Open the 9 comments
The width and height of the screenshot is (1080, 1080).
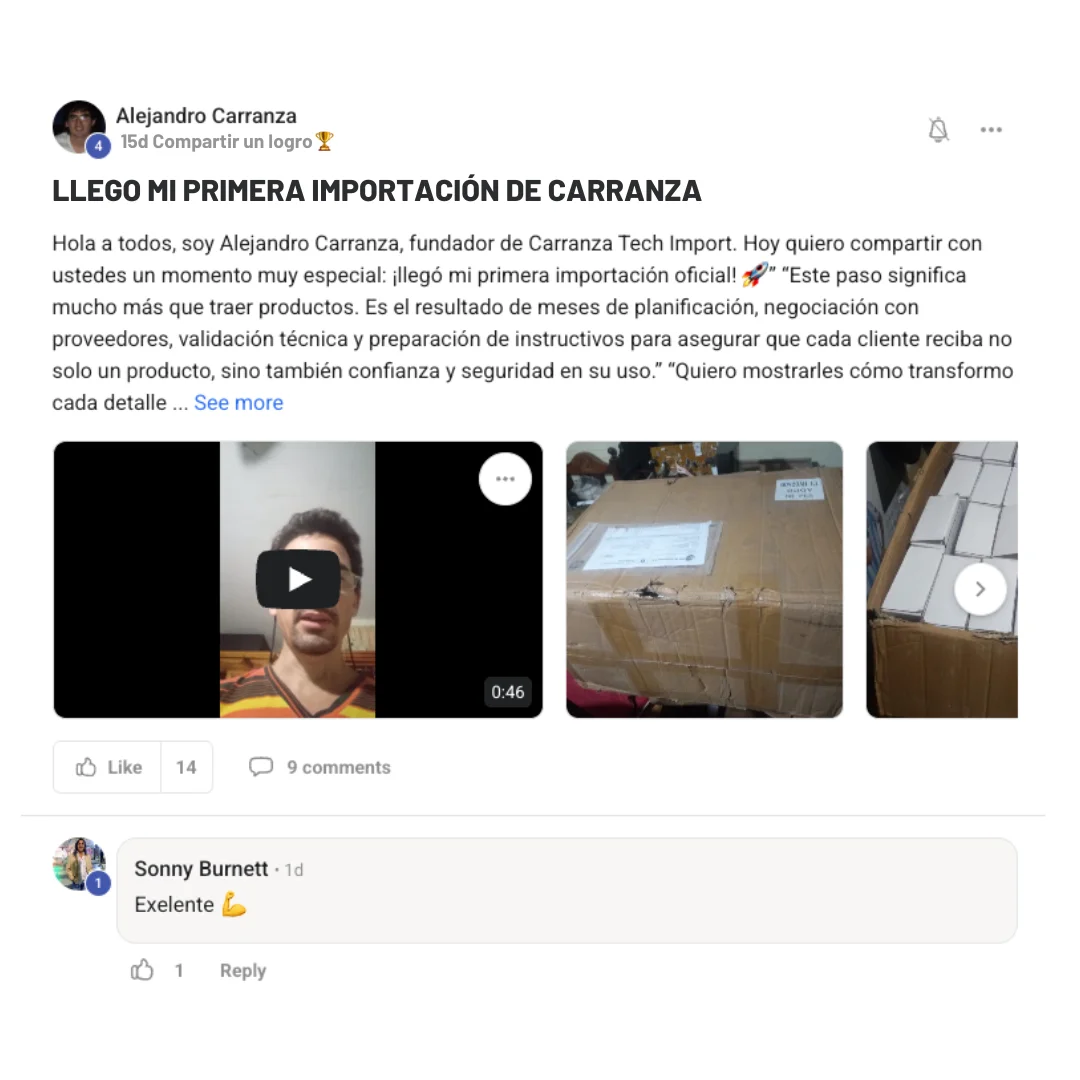coord(320,767)
